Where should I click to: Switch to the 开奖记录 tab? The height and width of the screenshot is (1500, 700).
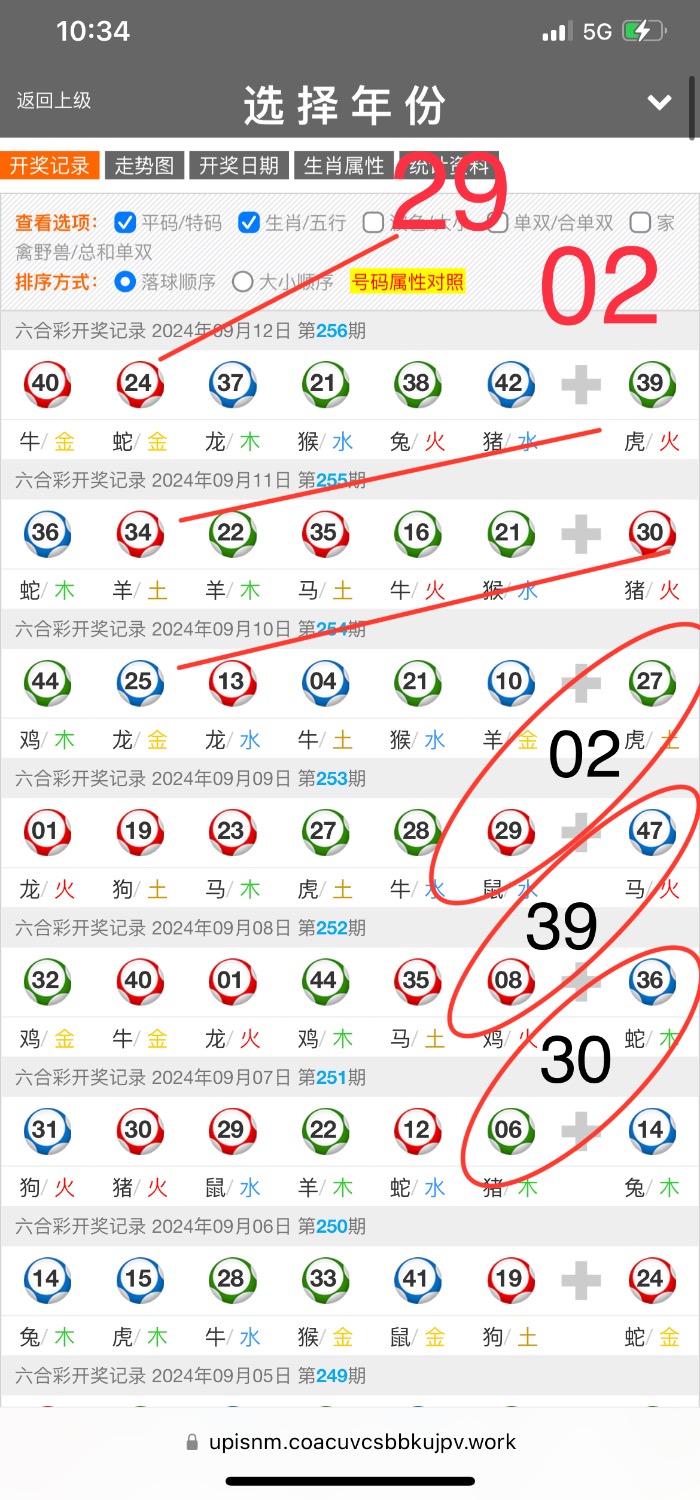(x=50, y=165)
